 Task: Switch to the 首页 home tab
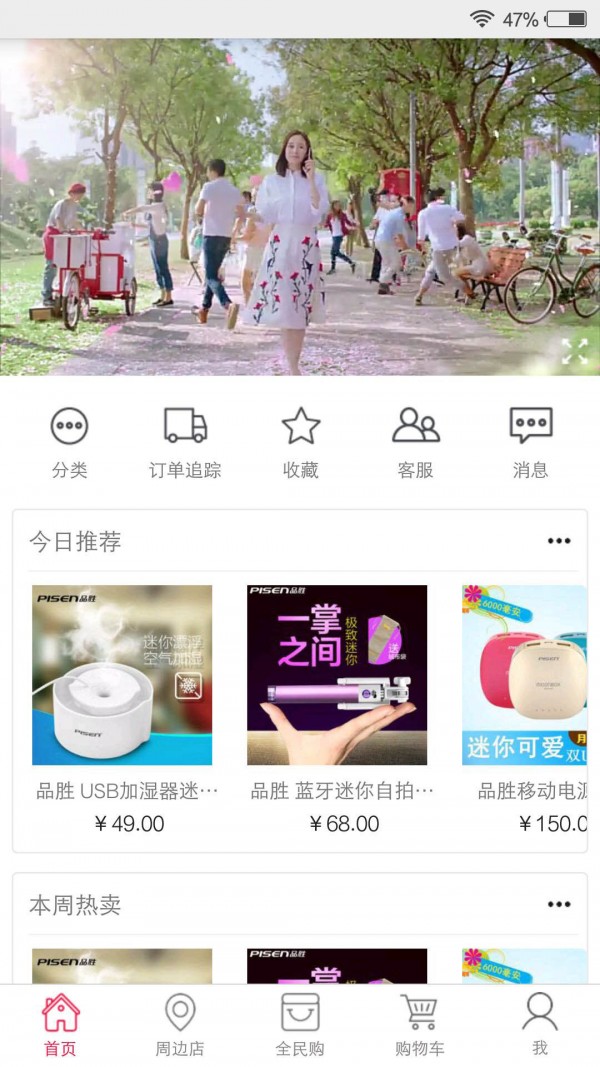click(60, 1025)
